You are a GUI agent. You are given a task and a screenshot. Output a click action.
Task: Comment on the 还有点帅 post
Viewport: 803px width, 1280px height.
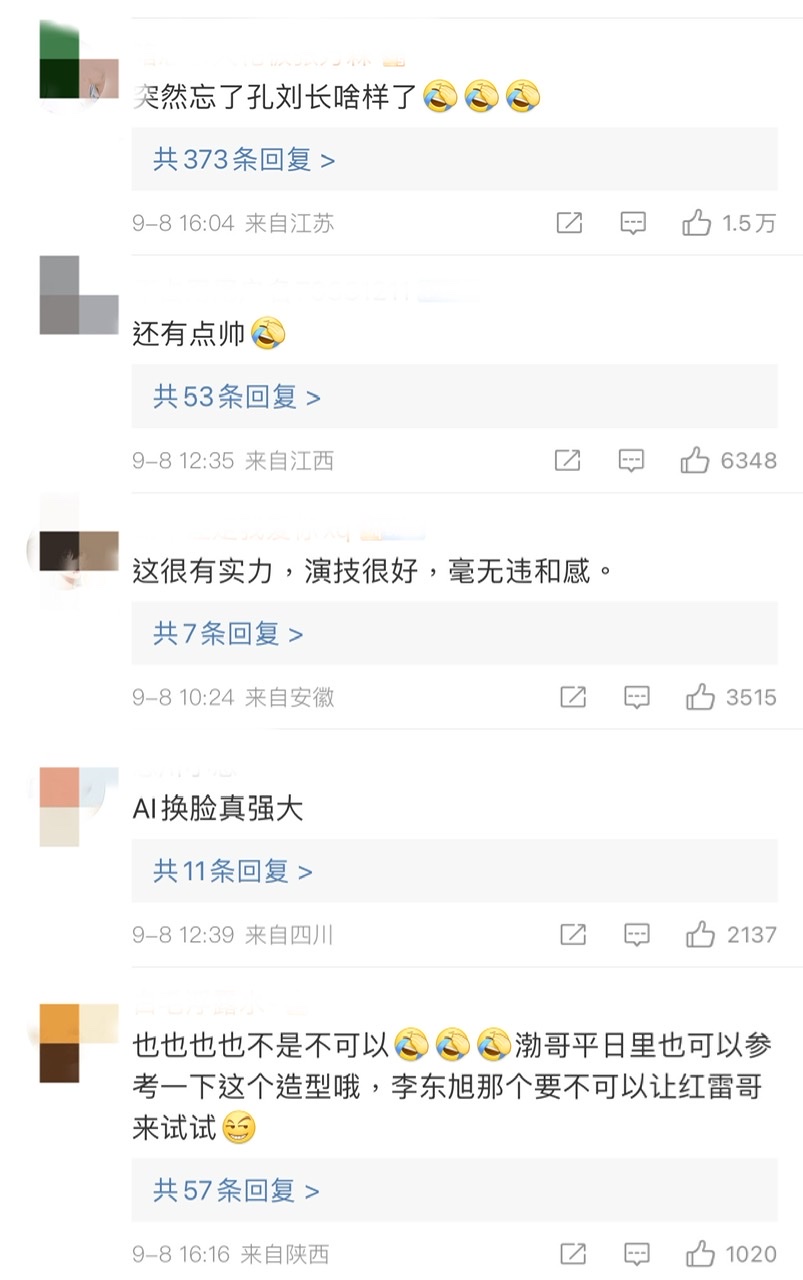point(631,460)
